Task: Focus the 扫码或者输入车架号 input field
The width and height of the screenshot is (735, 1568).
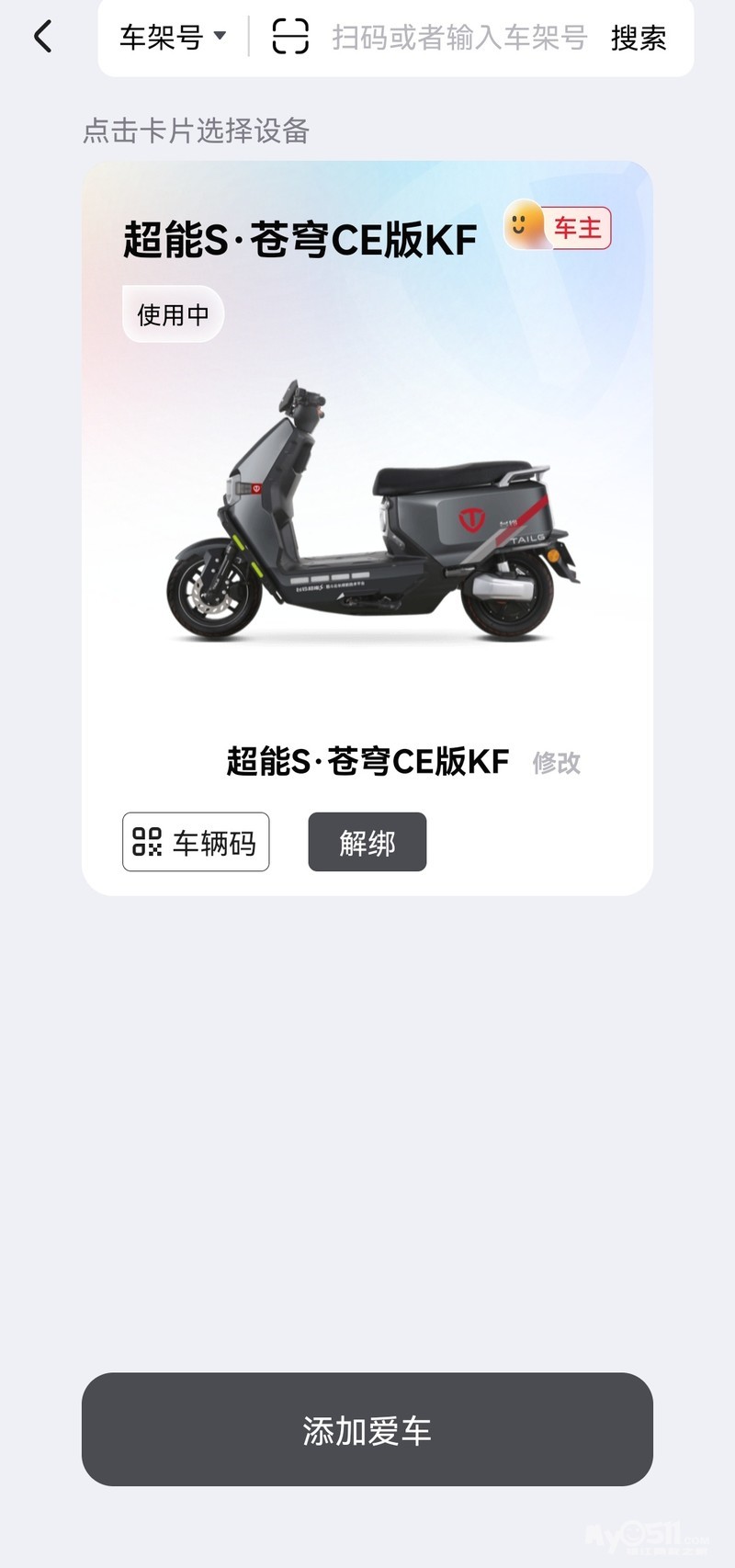Action: point(458,38)
